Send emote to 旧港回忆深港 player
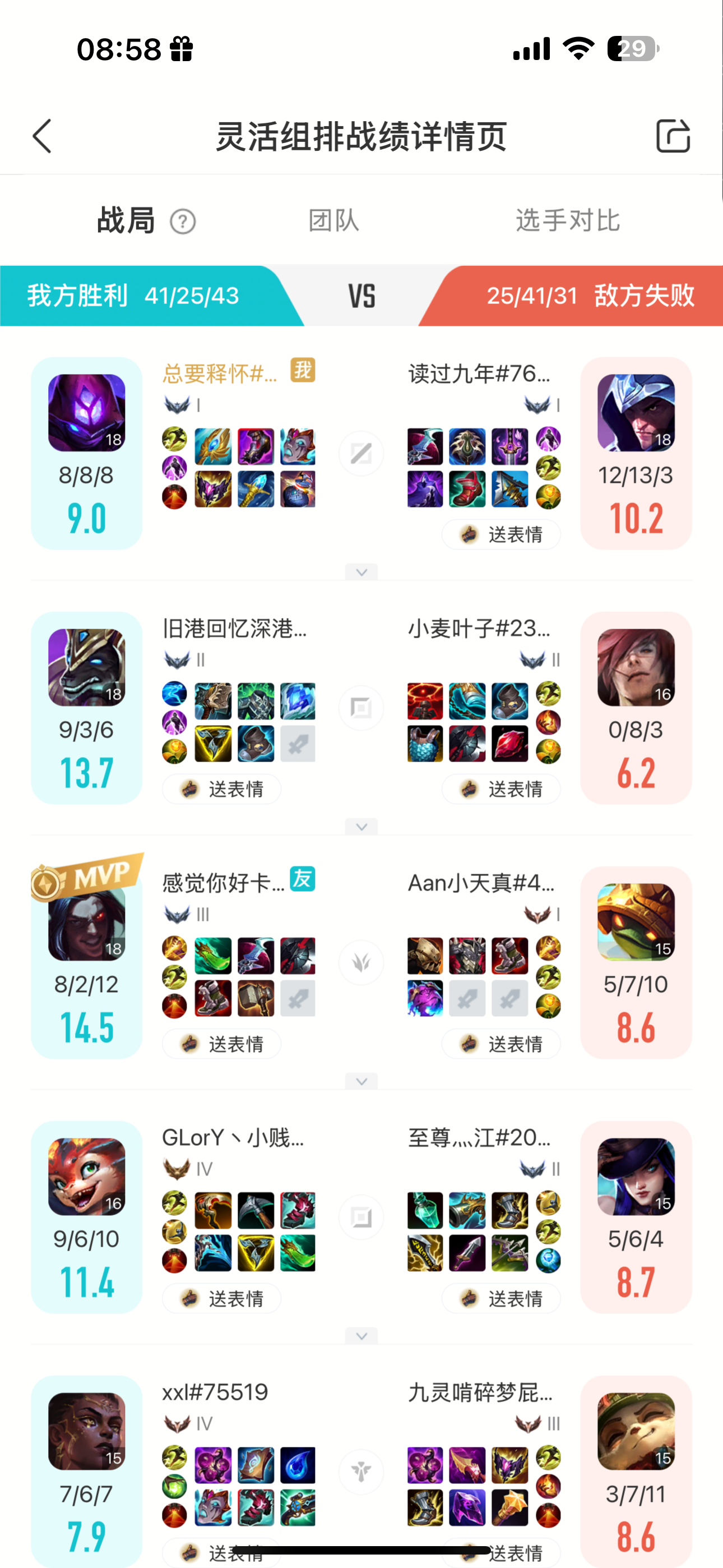 pos(221,789)
